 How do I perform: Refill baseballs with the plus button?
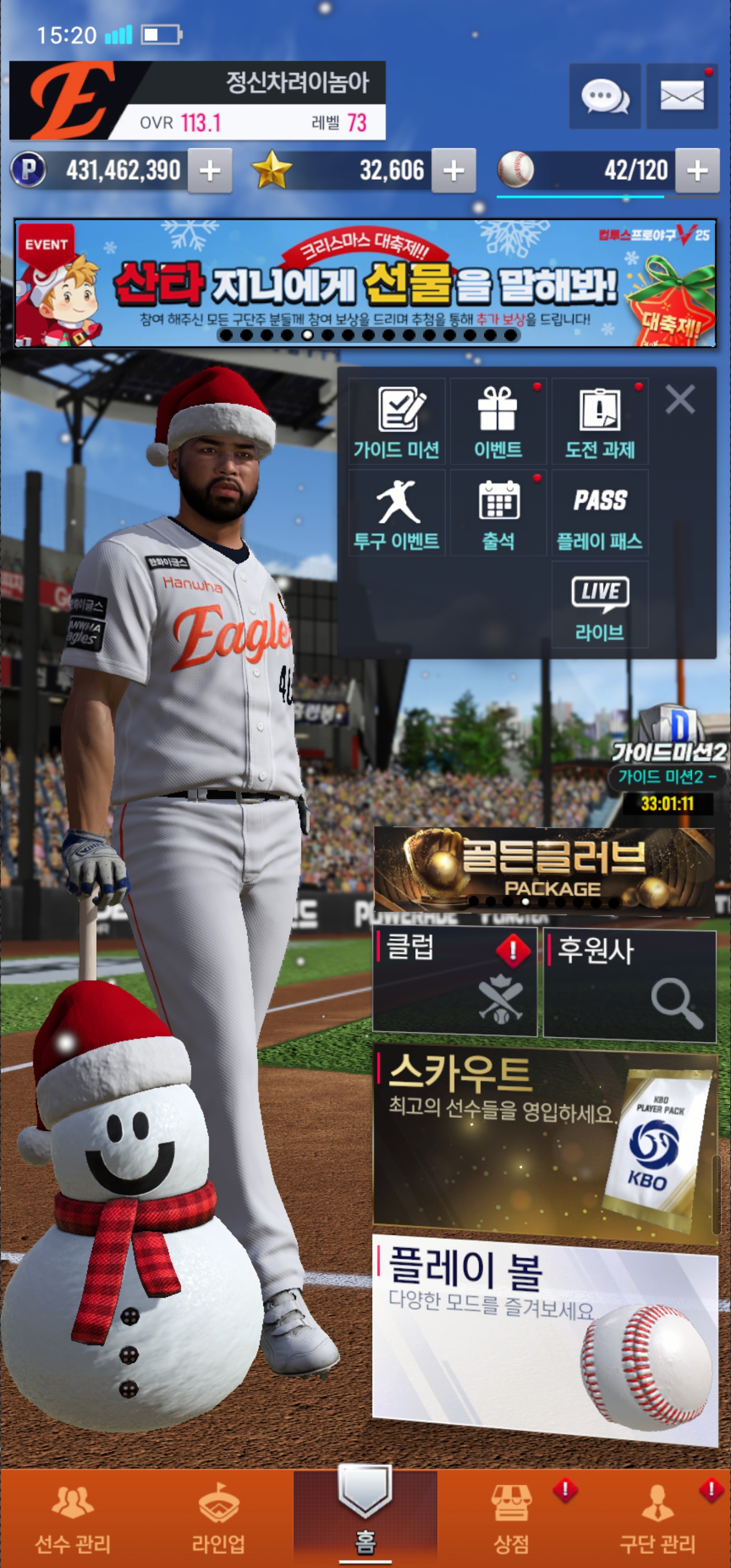[x=697, y=171]
